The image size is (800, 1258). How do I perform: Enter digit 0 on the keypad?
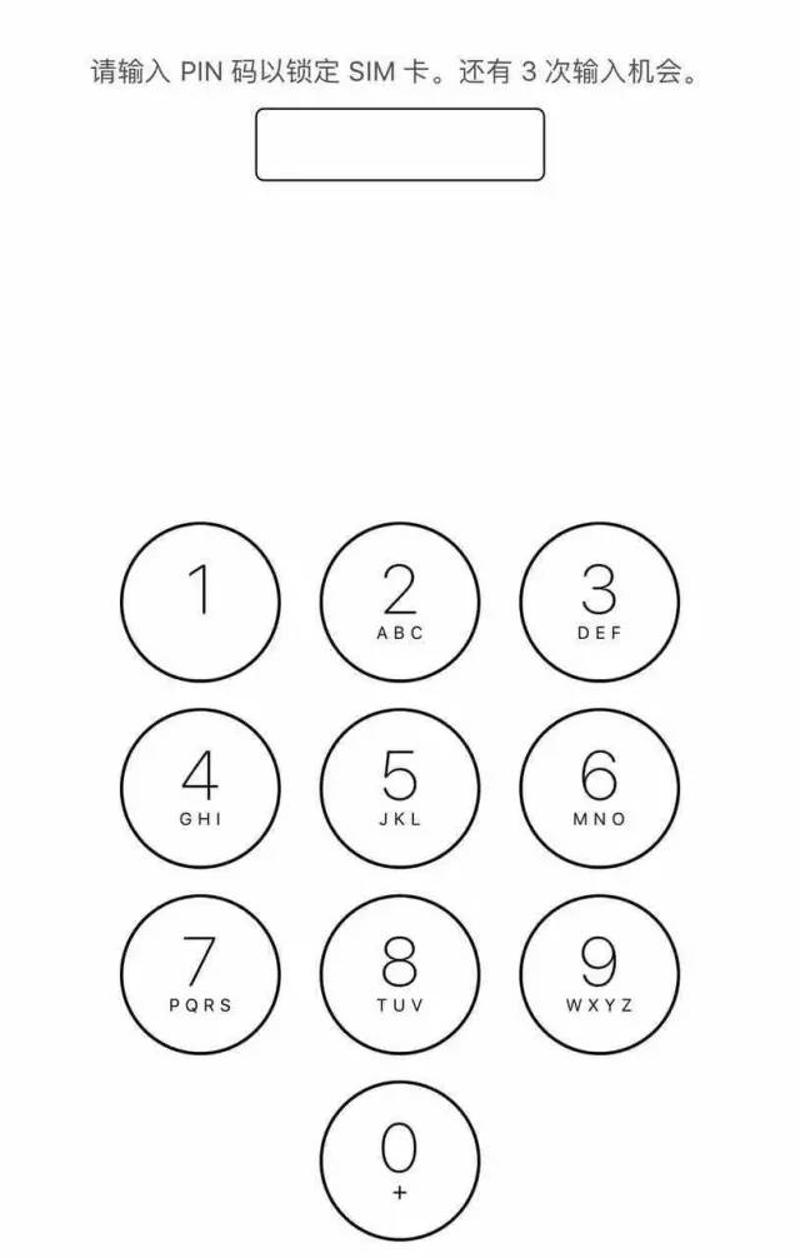[400, 1160]
